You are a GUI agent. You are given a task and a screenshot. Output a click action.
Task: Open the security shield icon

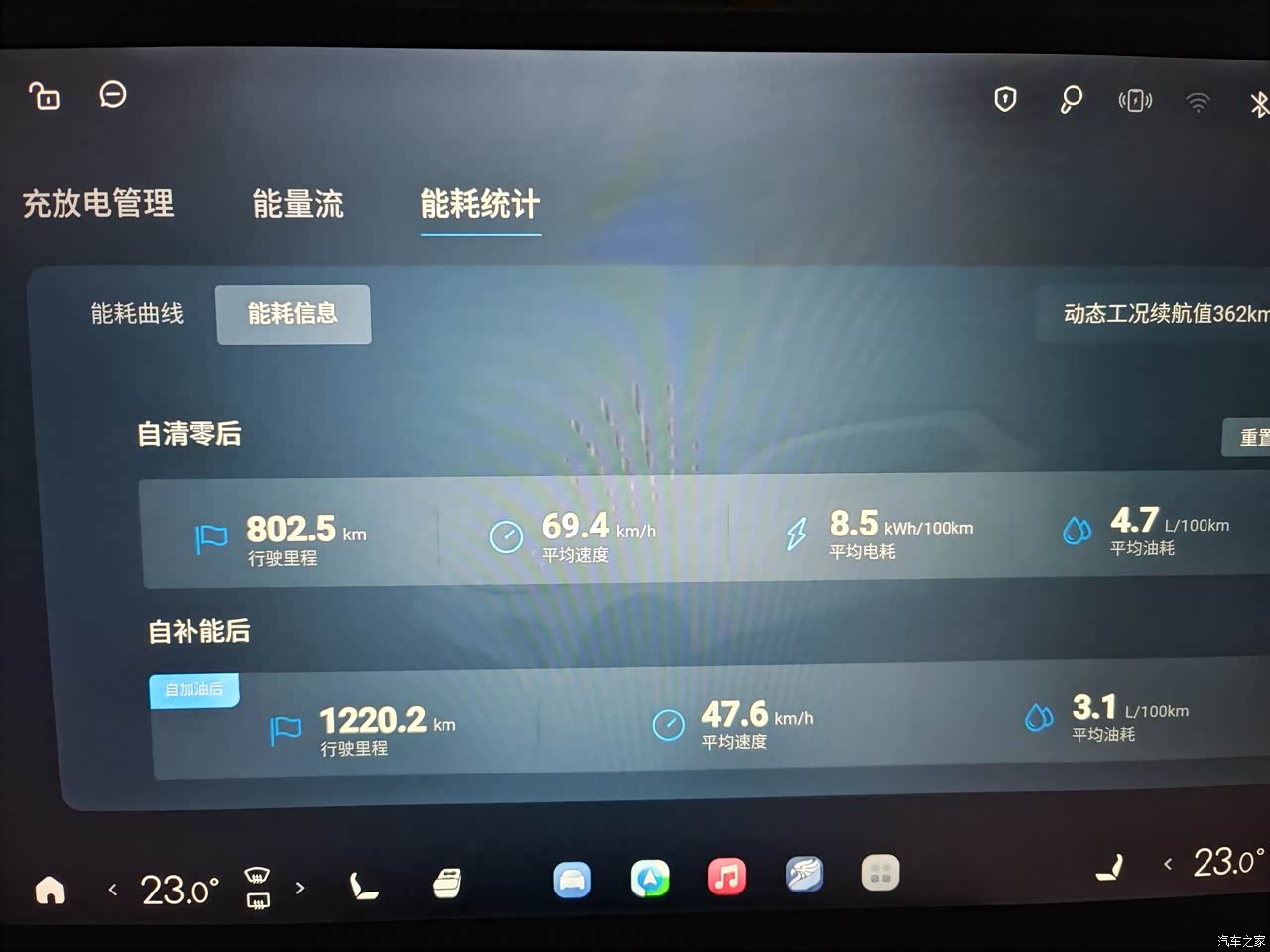tap(1005, 99)
